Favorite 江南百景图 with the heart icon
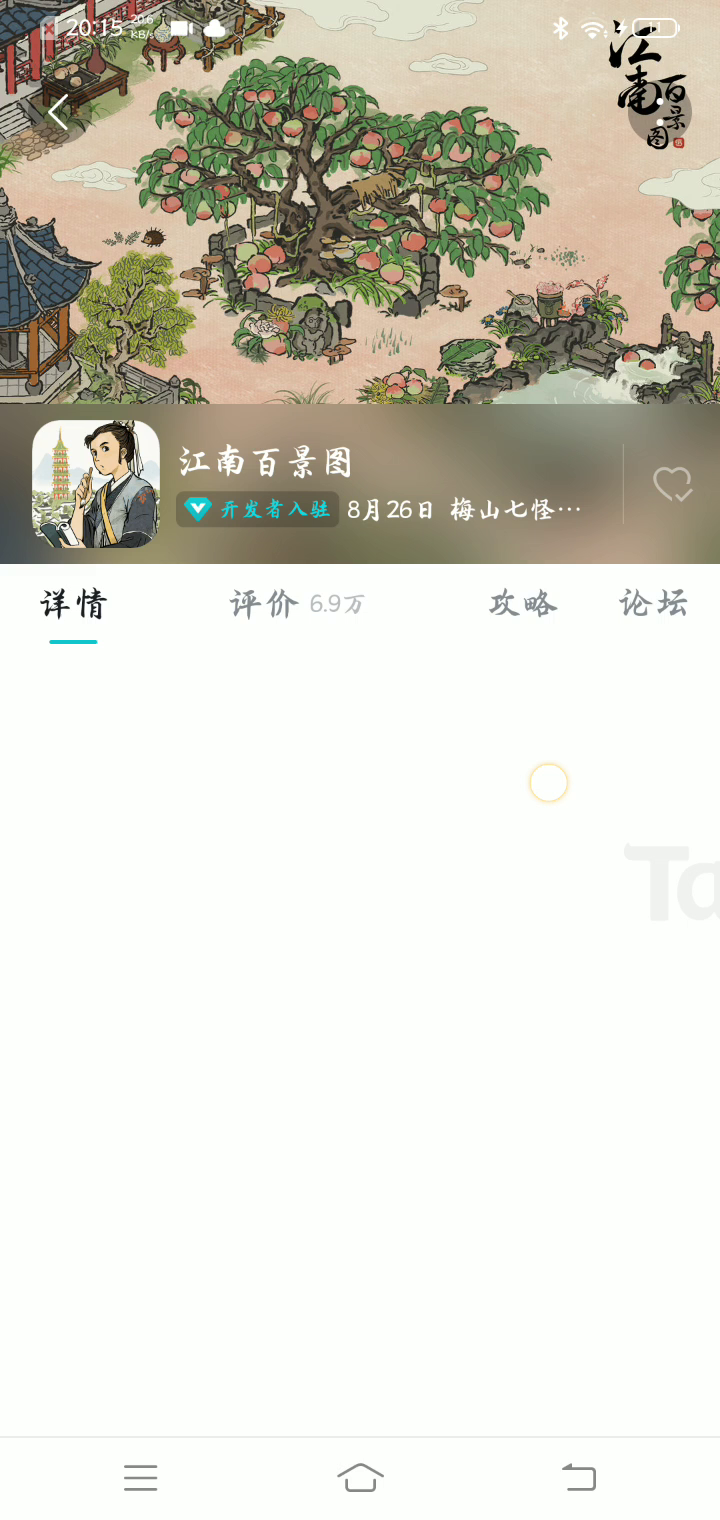This screenshot has height=1520, width=720. click(x=672, y=485)
